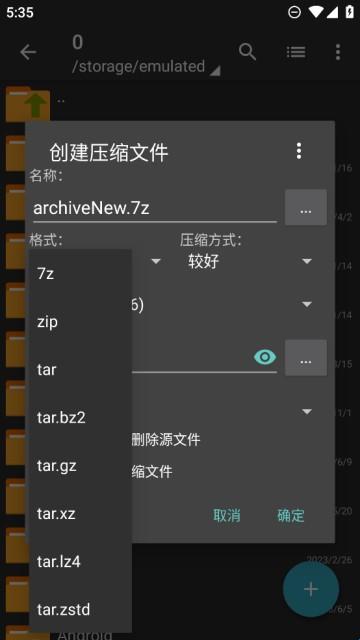Select tar.xz from the dropdown
The height and width of the screenshot is (640, 360).
coord(80,514)
